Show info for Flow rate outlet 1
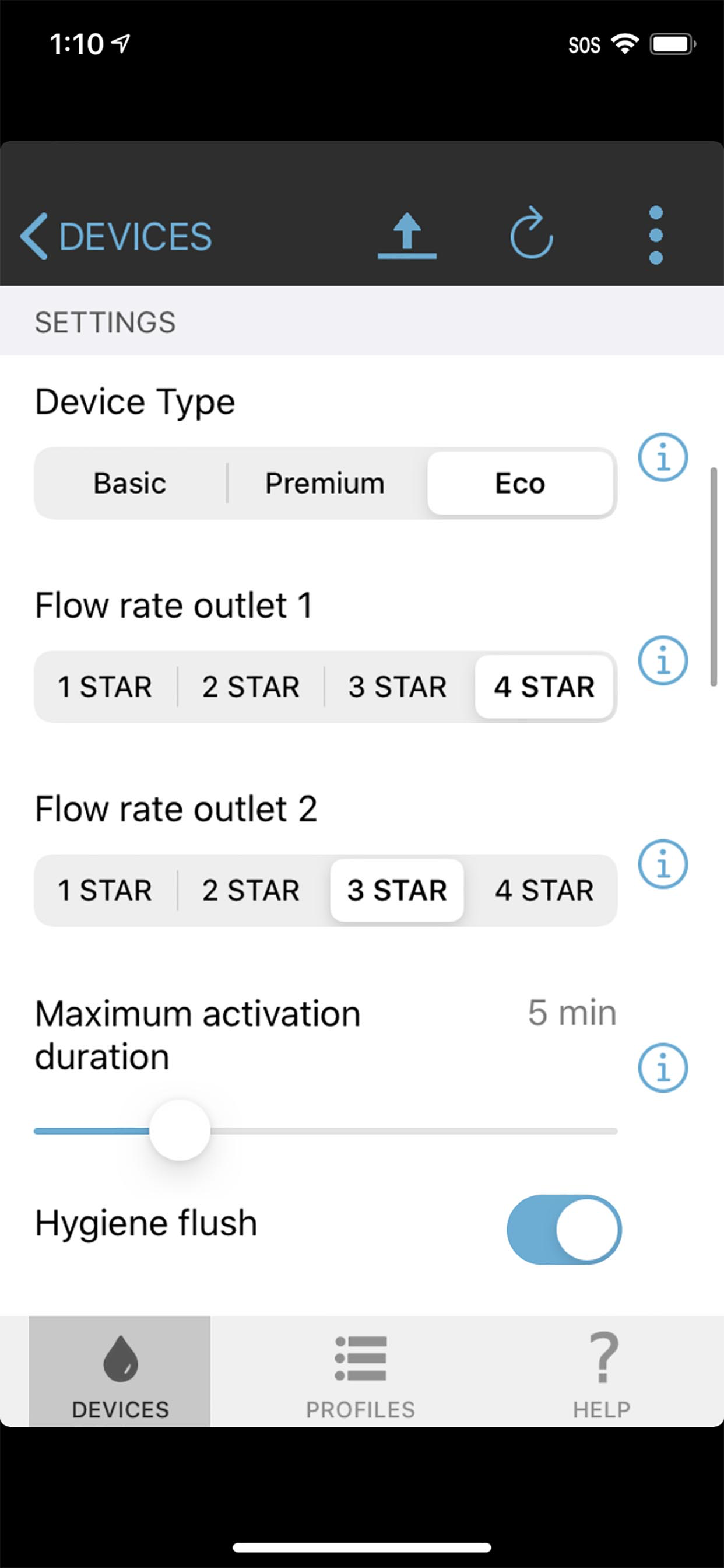Viewport: 724px width, 1568px height. 663,660
